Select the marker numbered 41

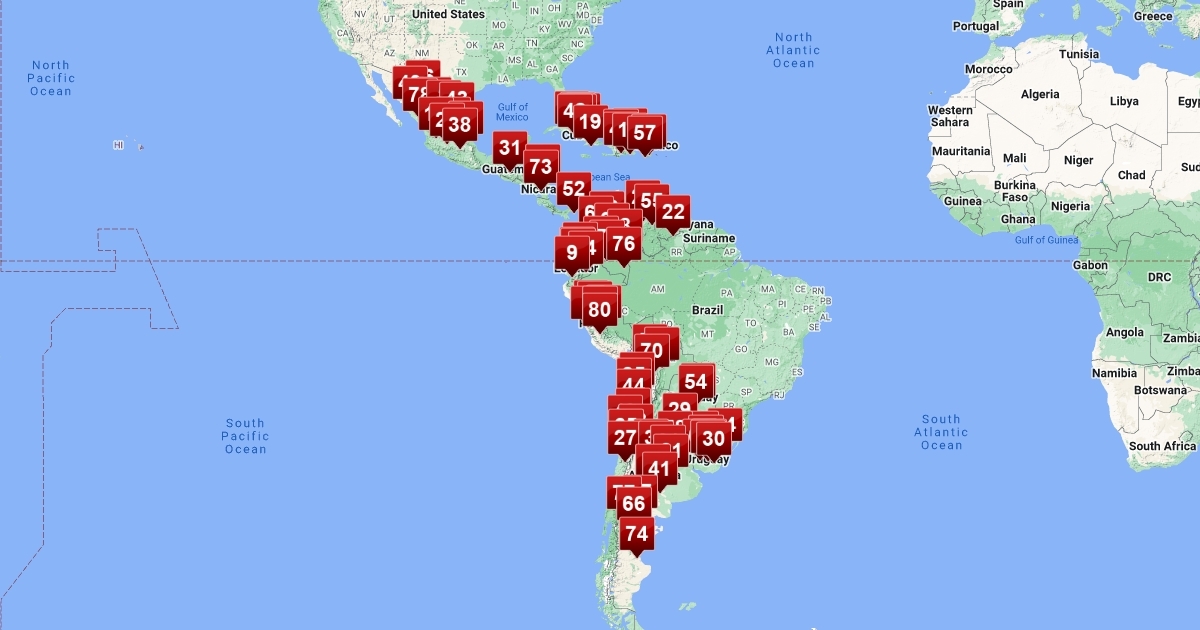tap(659, 468)
